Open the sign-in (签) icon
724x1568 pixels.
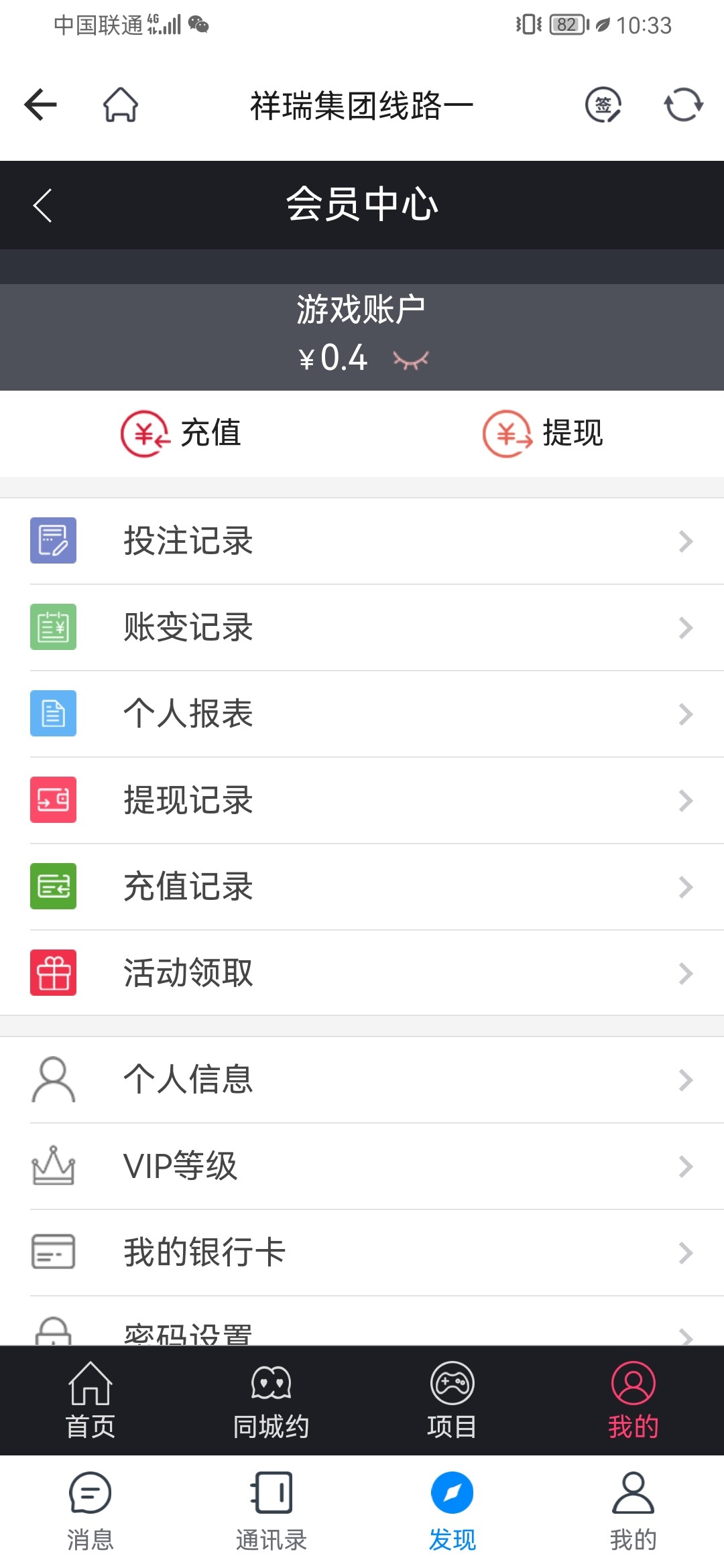pos(603,105)
